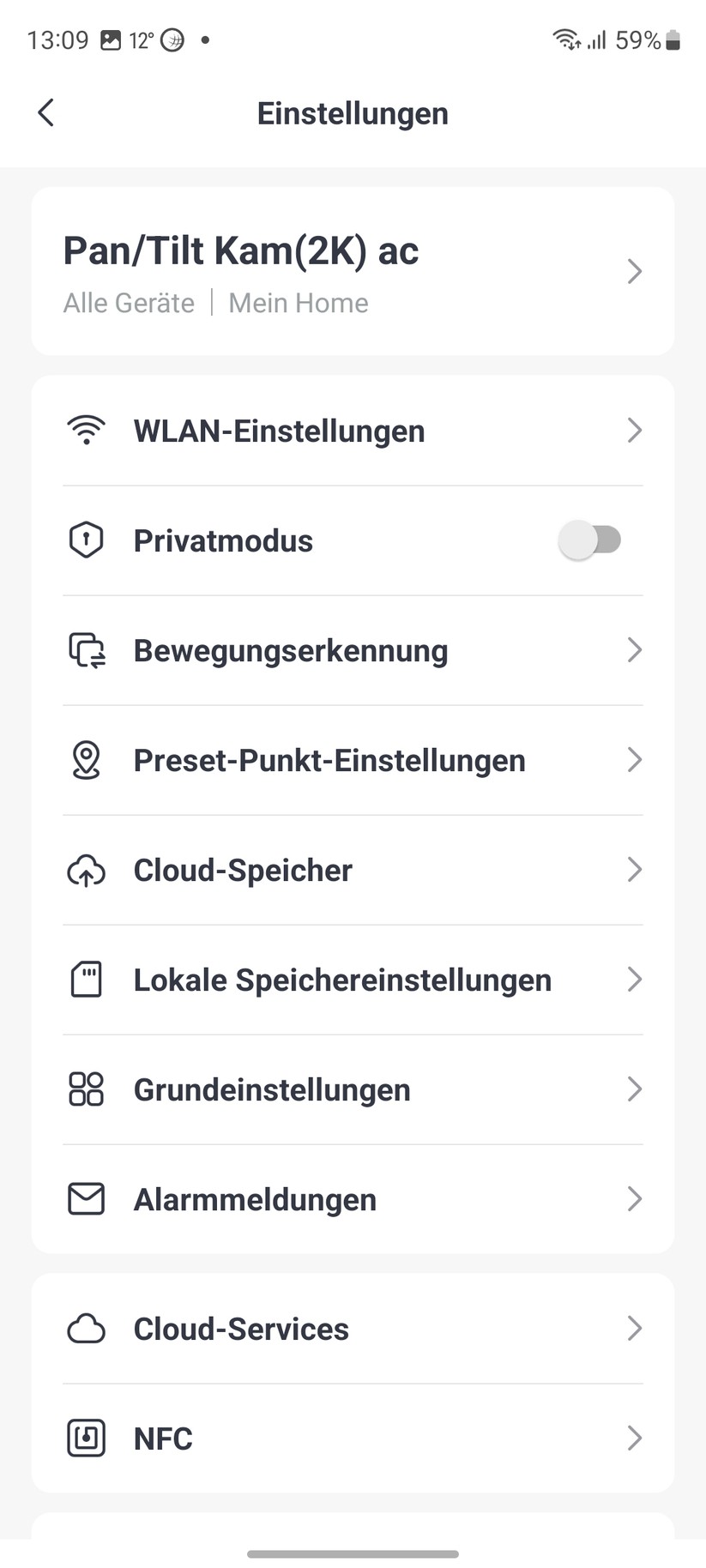This screenshot has height=1568, width=706.
Task: Select the Alarmmeldungen envelope icon
Action: point(86,1199)
